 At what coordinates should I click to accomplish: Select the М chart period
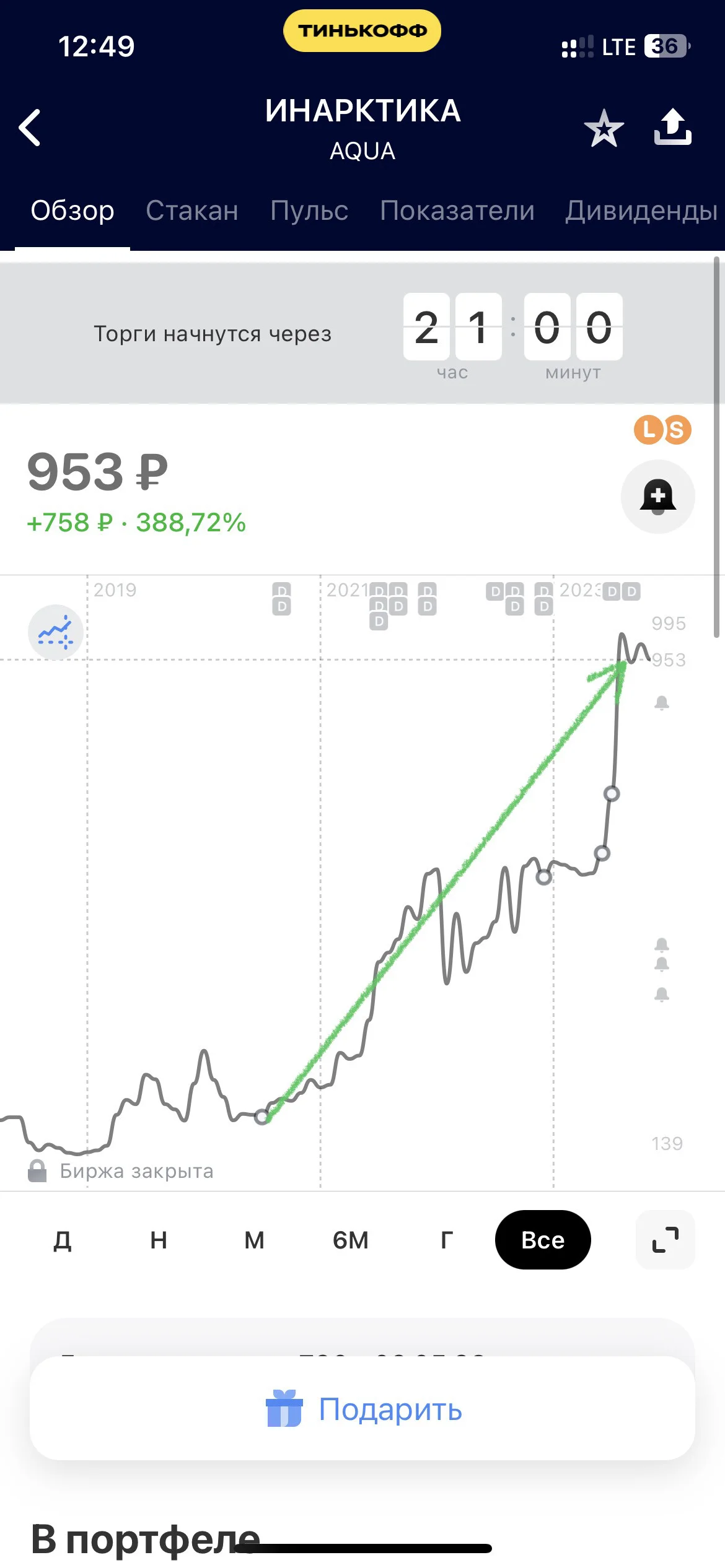255,1240
